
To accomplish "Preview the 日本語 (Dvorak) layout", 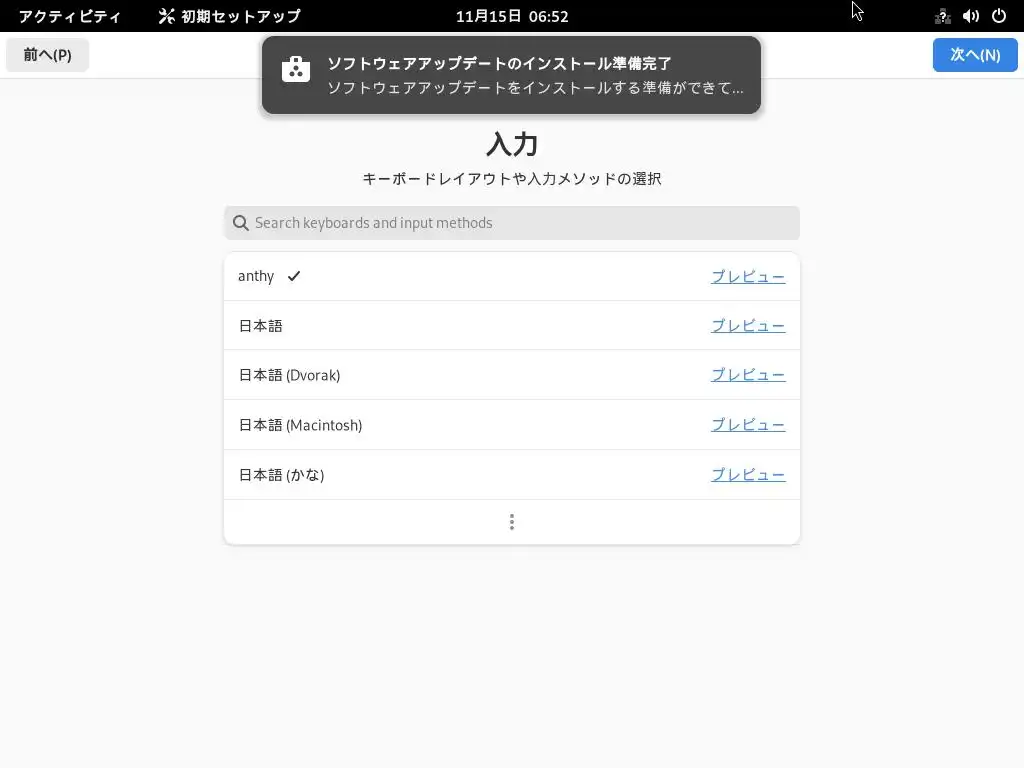I will pyautogui.click(x=747, y=375).
